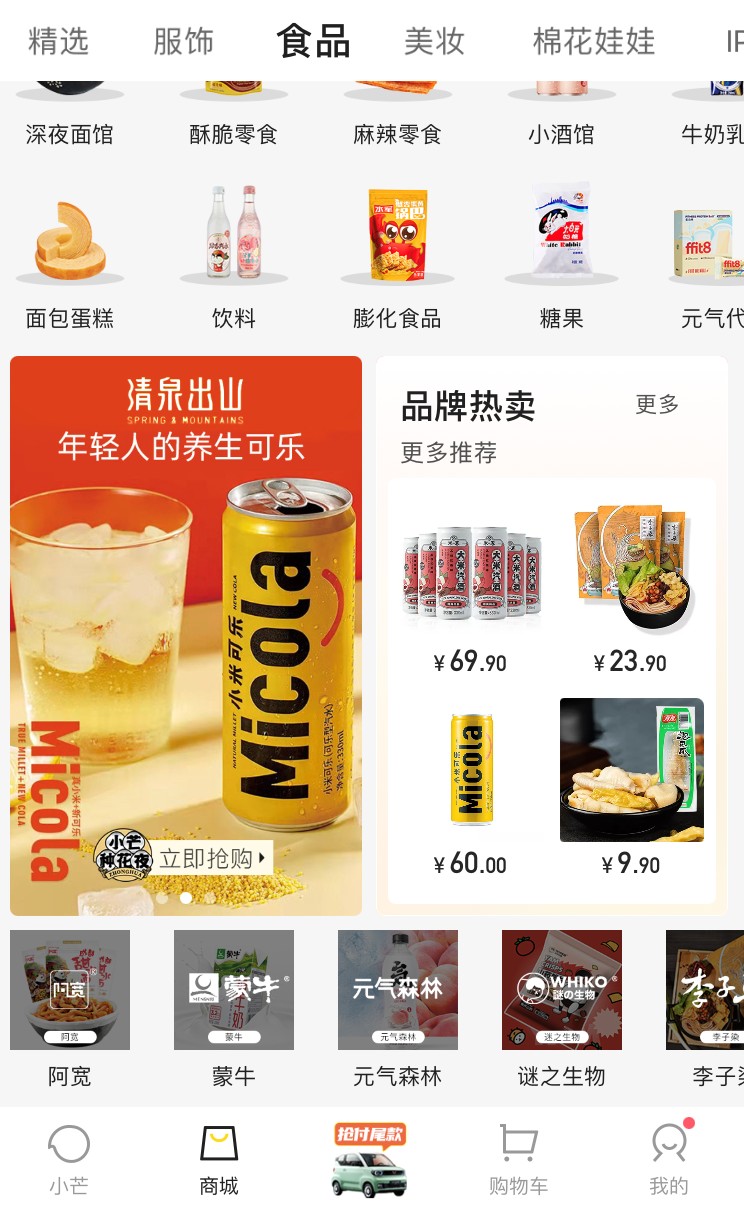Open the 膨化食品 snack category icon
Screen dimensions: 744x1206
point(397,234)
